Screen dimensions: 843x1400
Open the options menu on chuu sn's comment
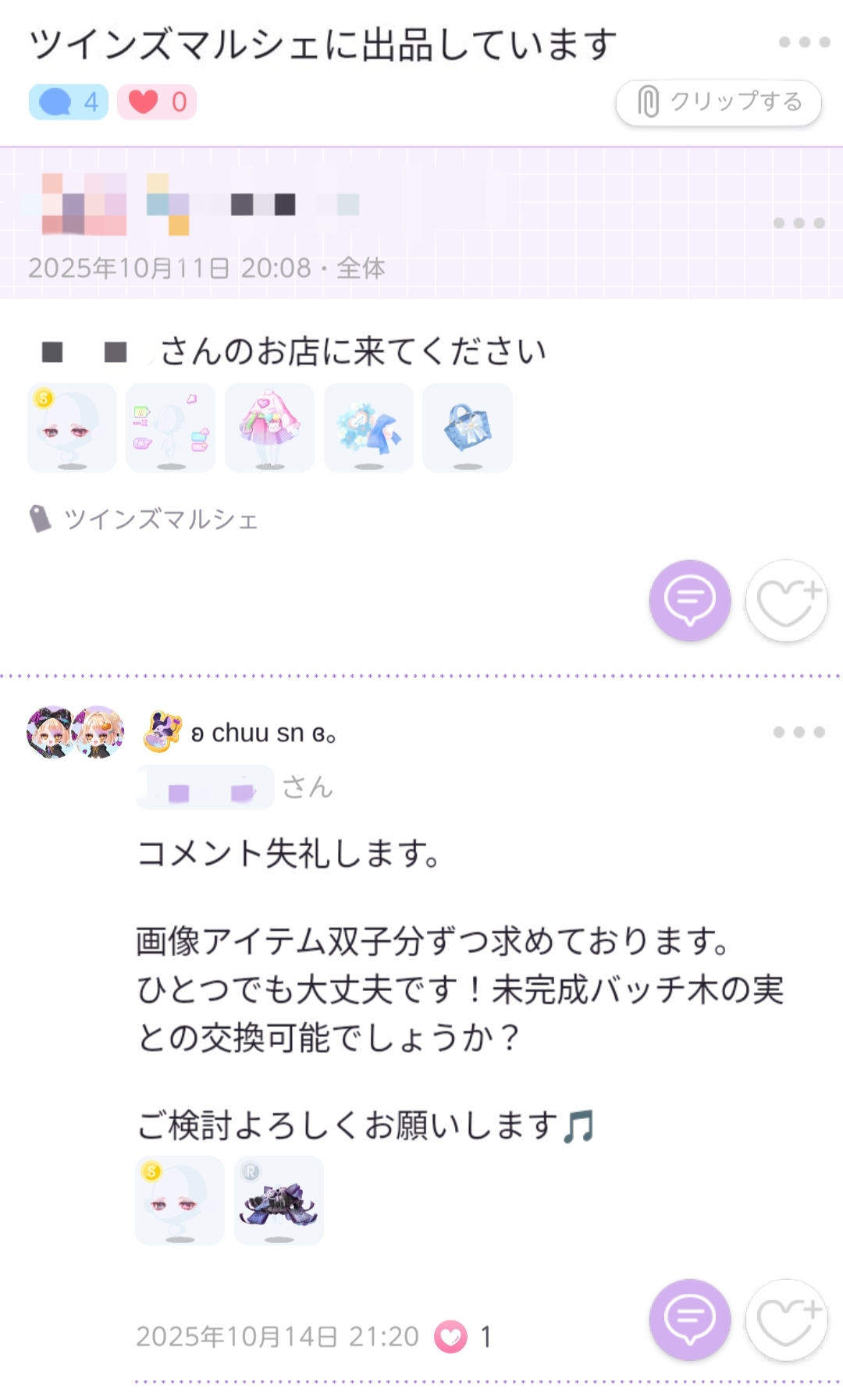coord(799,732)
